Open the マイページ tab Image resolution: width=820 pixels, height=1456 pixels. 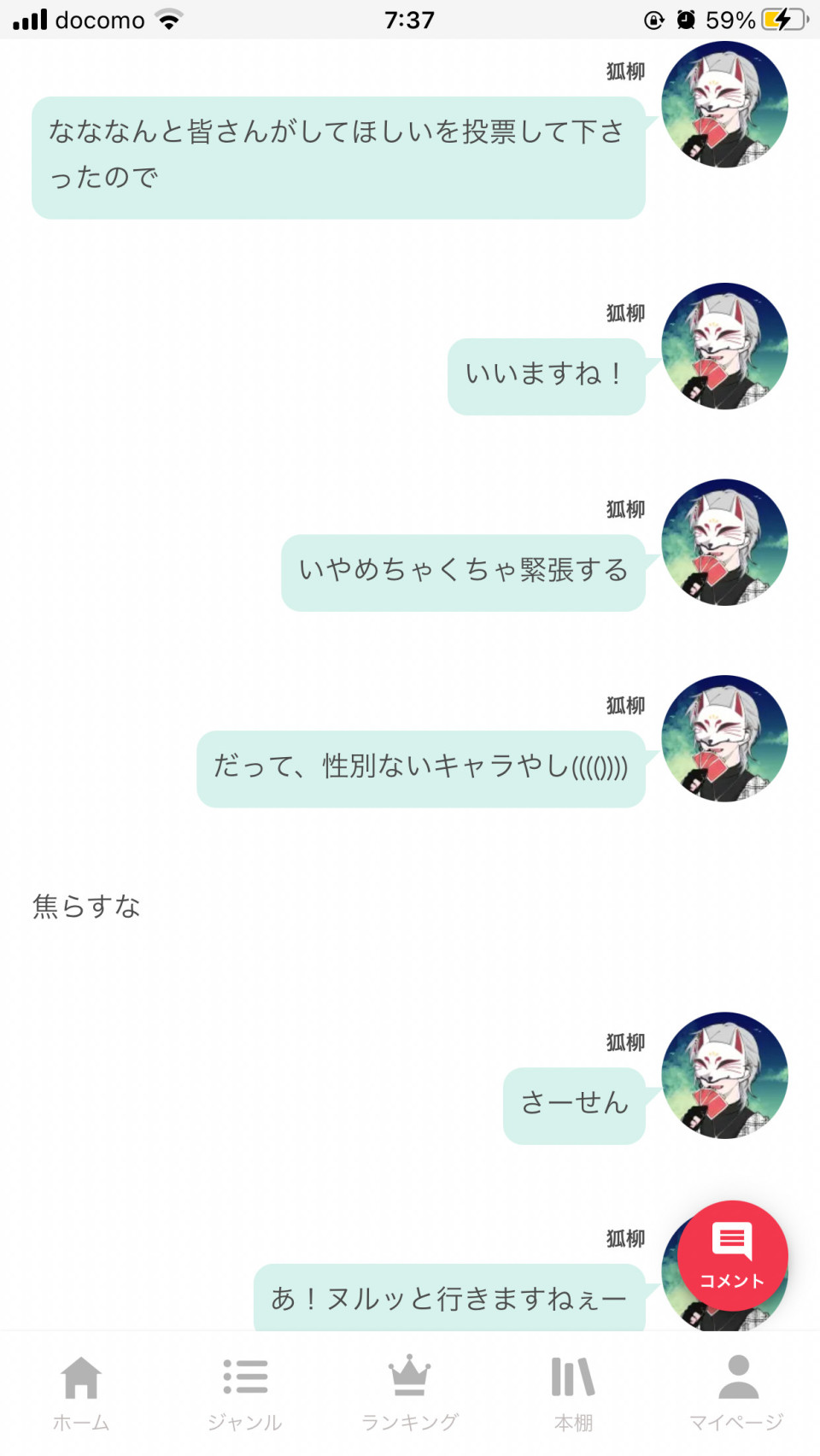click(x=737, y=1393)
